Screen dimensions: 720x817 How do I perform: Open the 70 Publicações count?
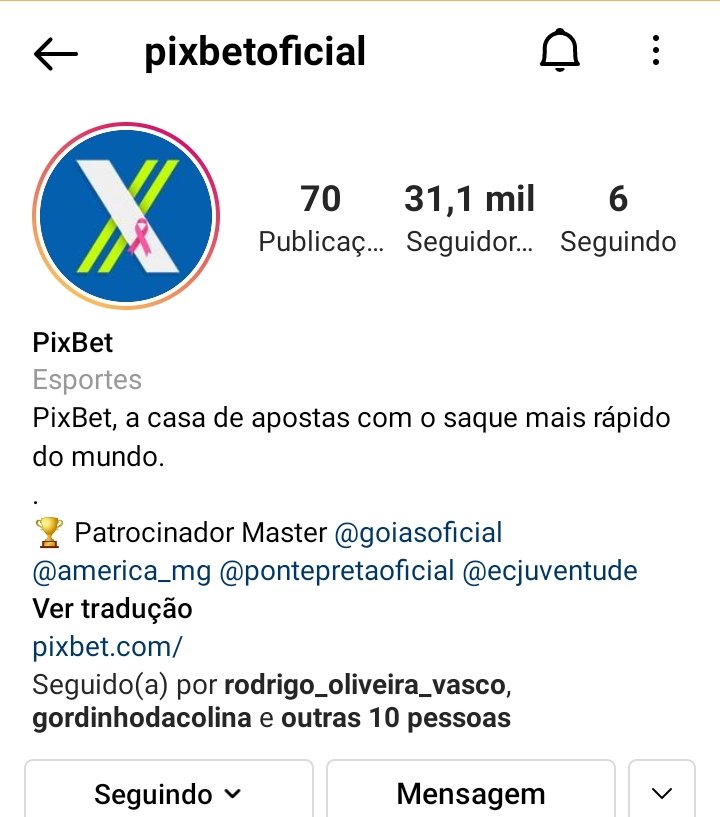(x=321, y=219)
